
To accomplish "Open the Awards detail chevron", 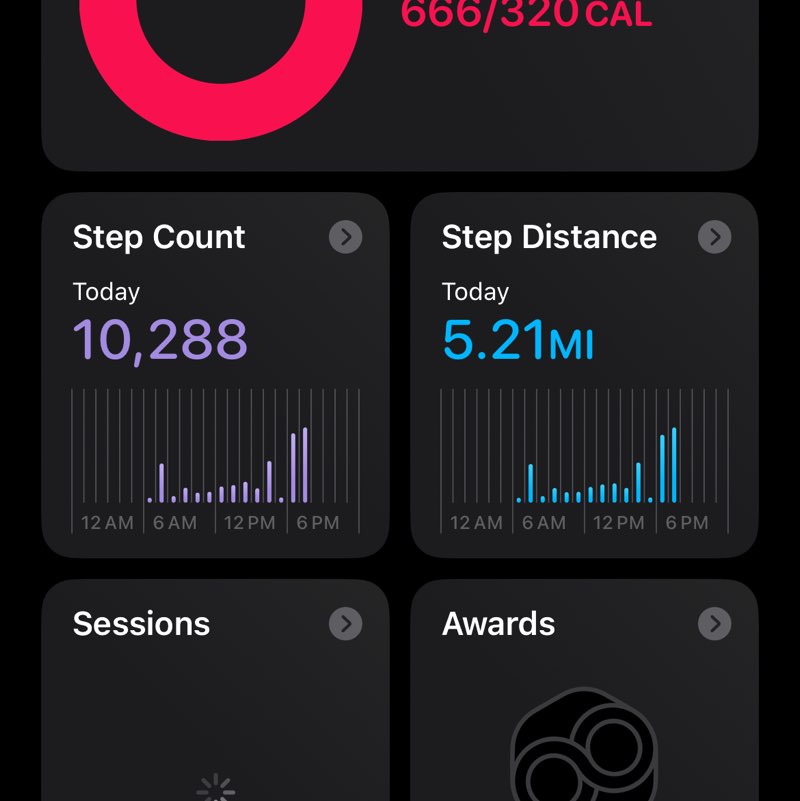I will pyautogui.click(x=715, y=624).
